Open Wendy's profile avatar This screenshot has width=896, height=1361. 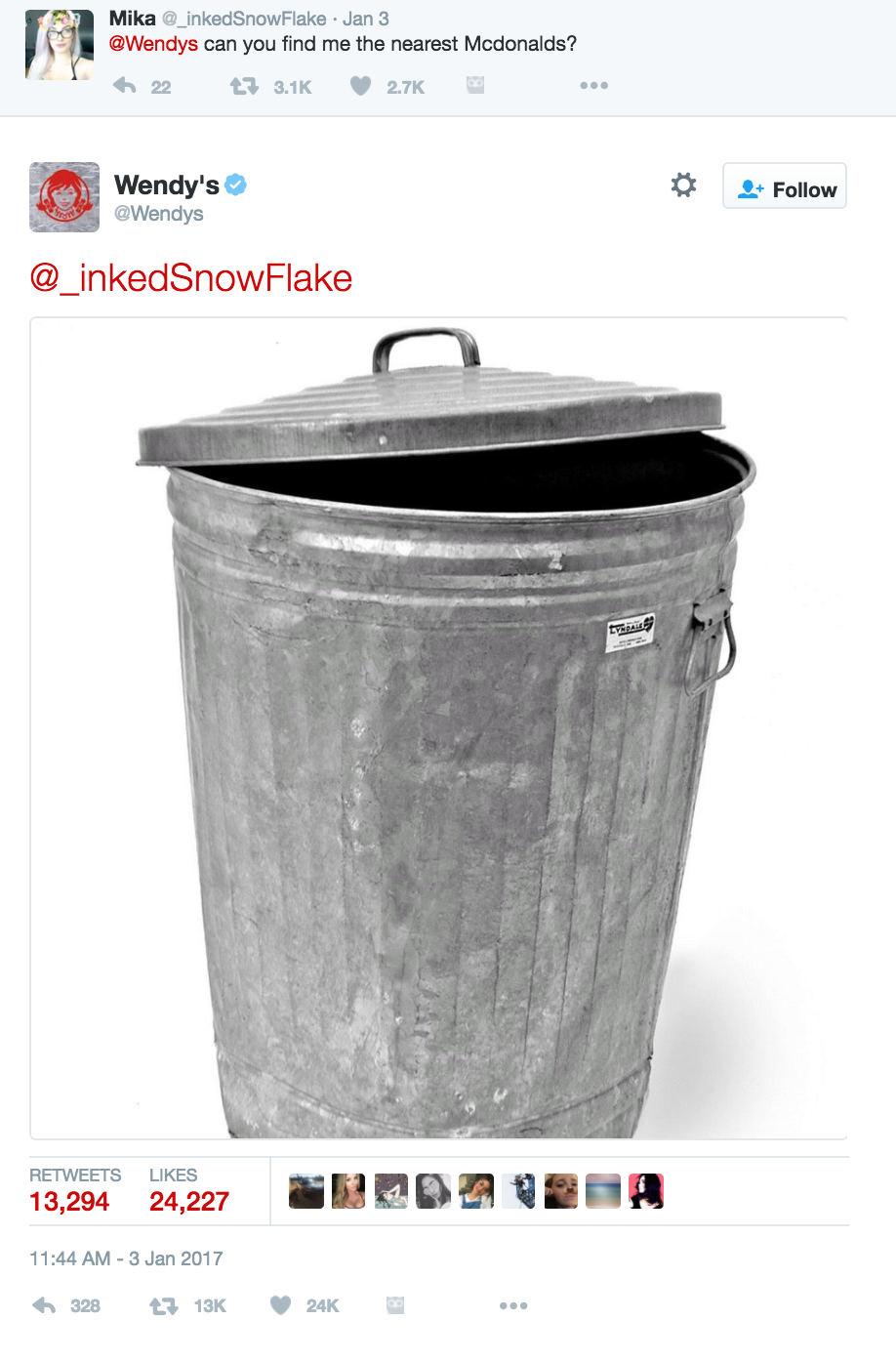tap(64, 197)
